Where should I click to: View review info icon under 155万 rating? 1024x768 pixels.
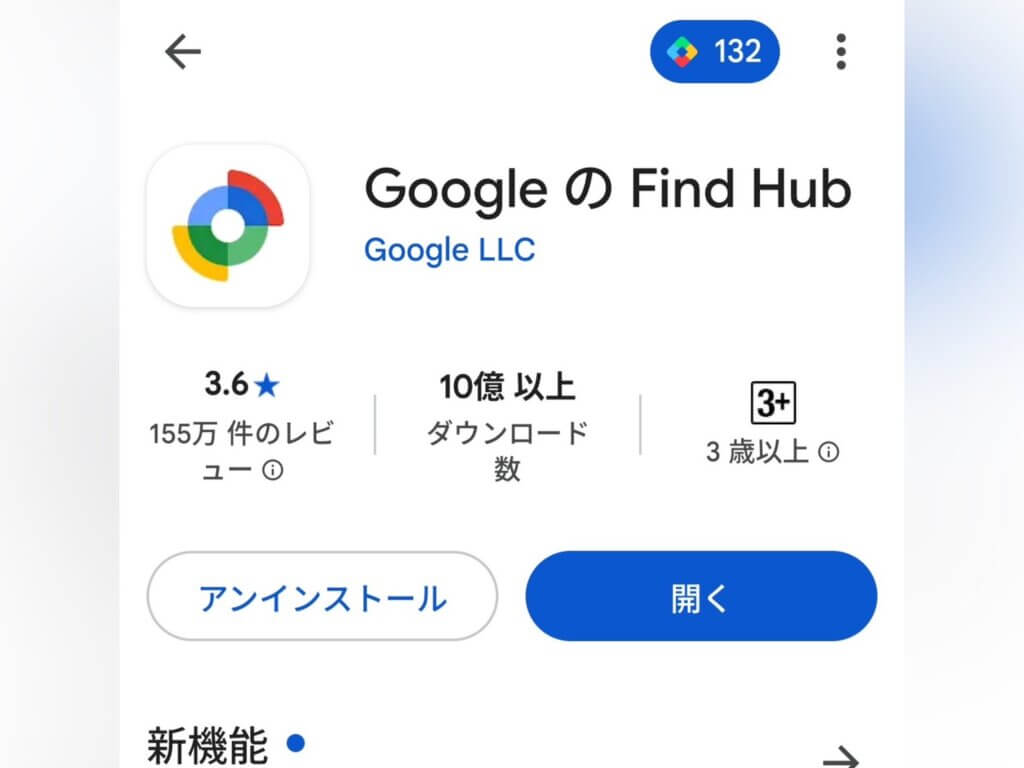coord(273,470)
